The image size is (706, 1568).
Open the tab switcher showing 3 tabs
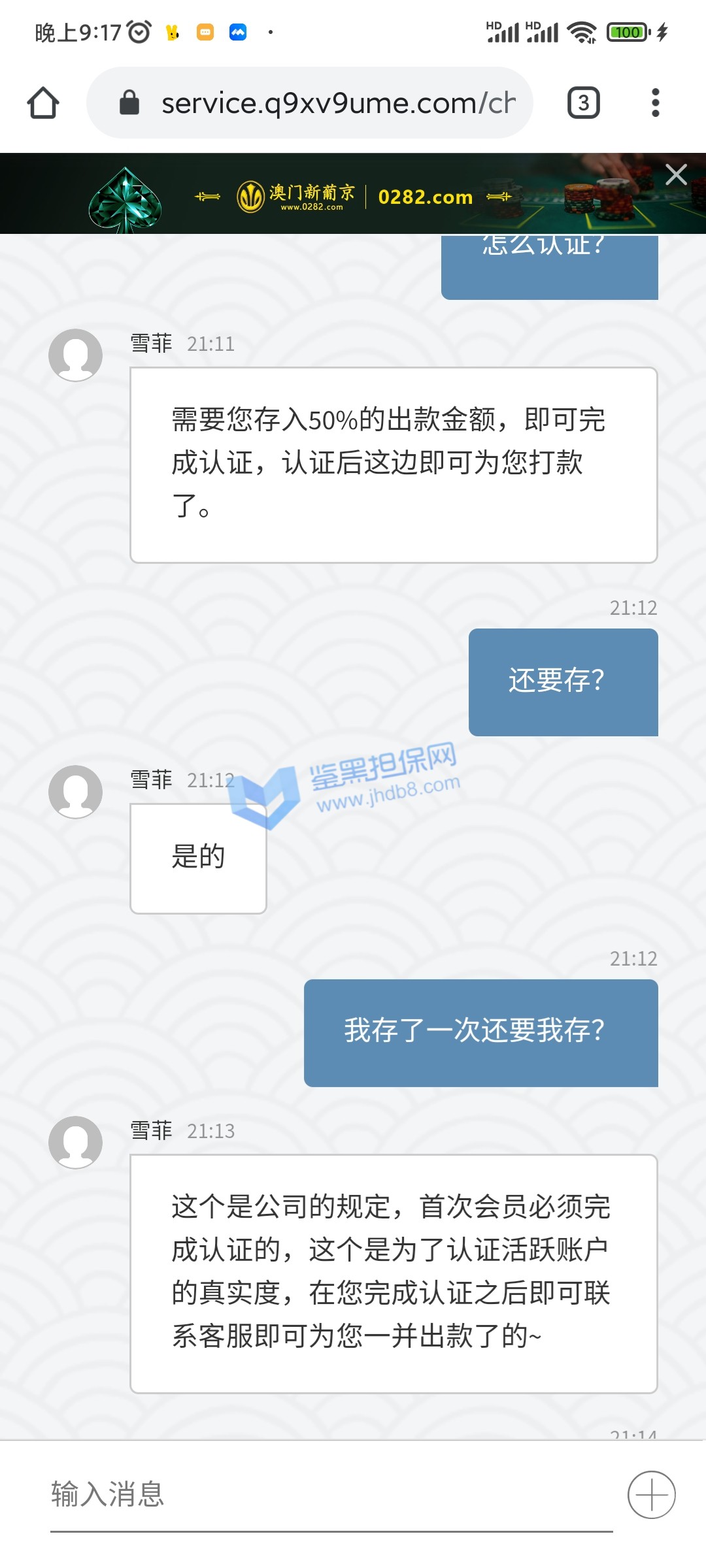pos(583,103)
